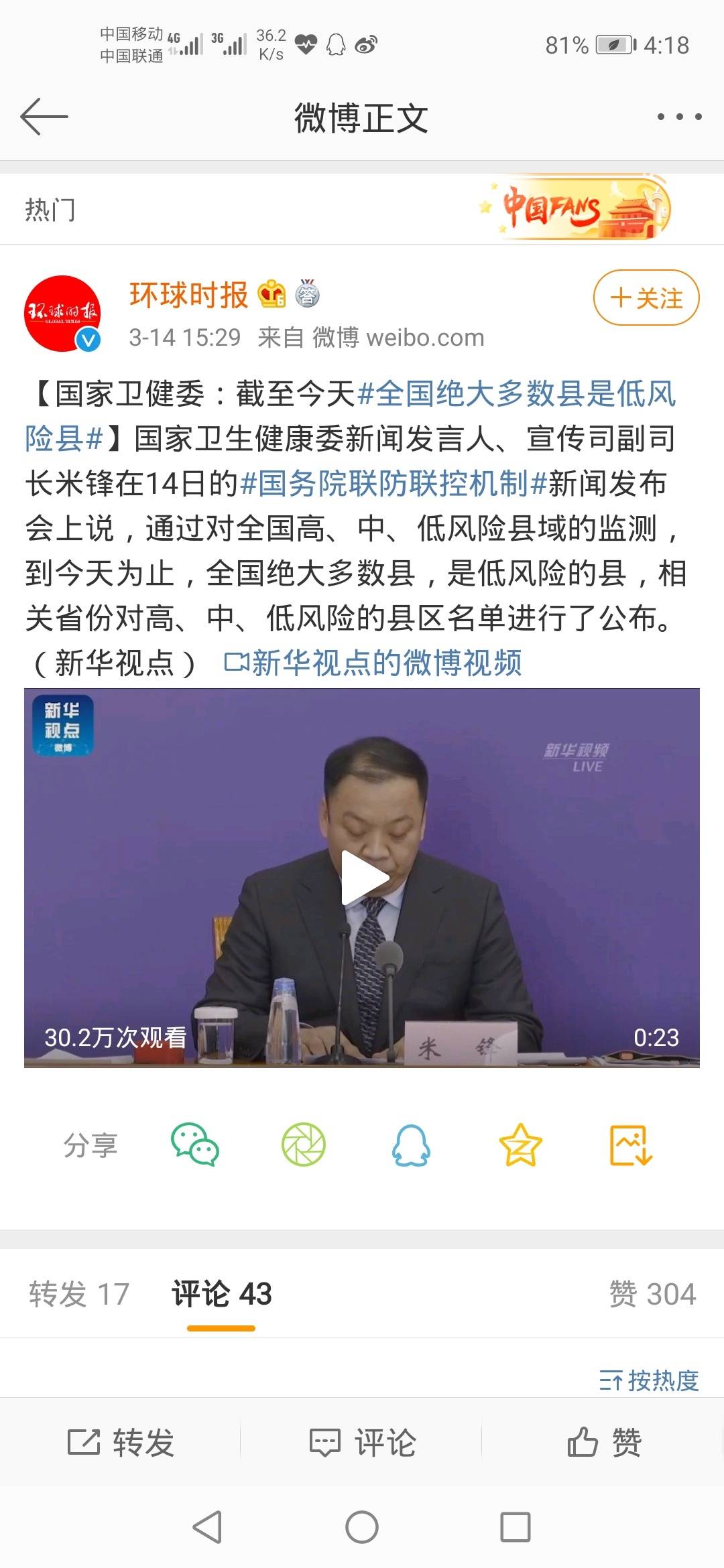The width and height of the screenshot is (724, 1568).
Task: Open 环球时报 profile avatar
Action: coord(62,313)
